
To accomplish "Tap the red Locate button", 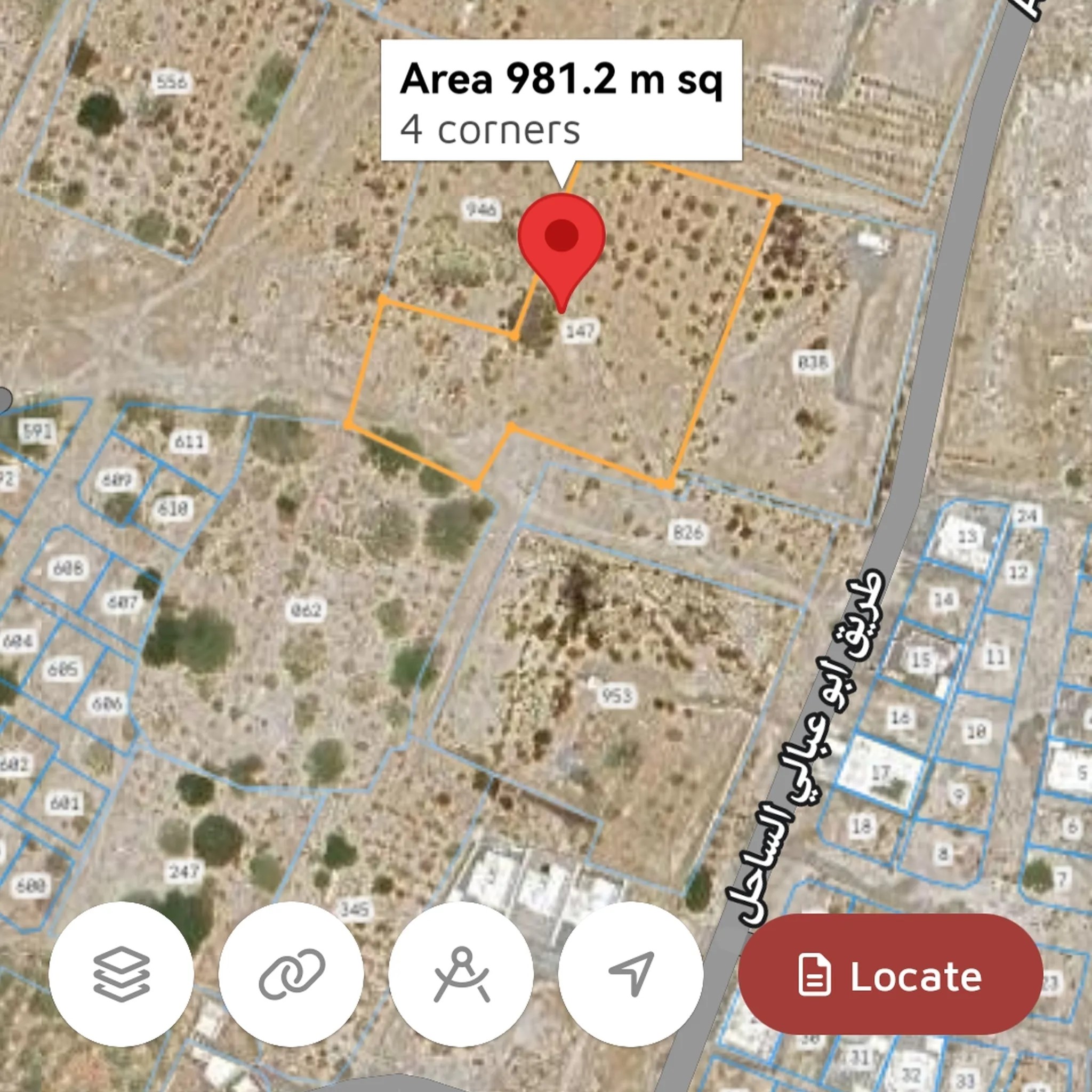I will point(890,974).
